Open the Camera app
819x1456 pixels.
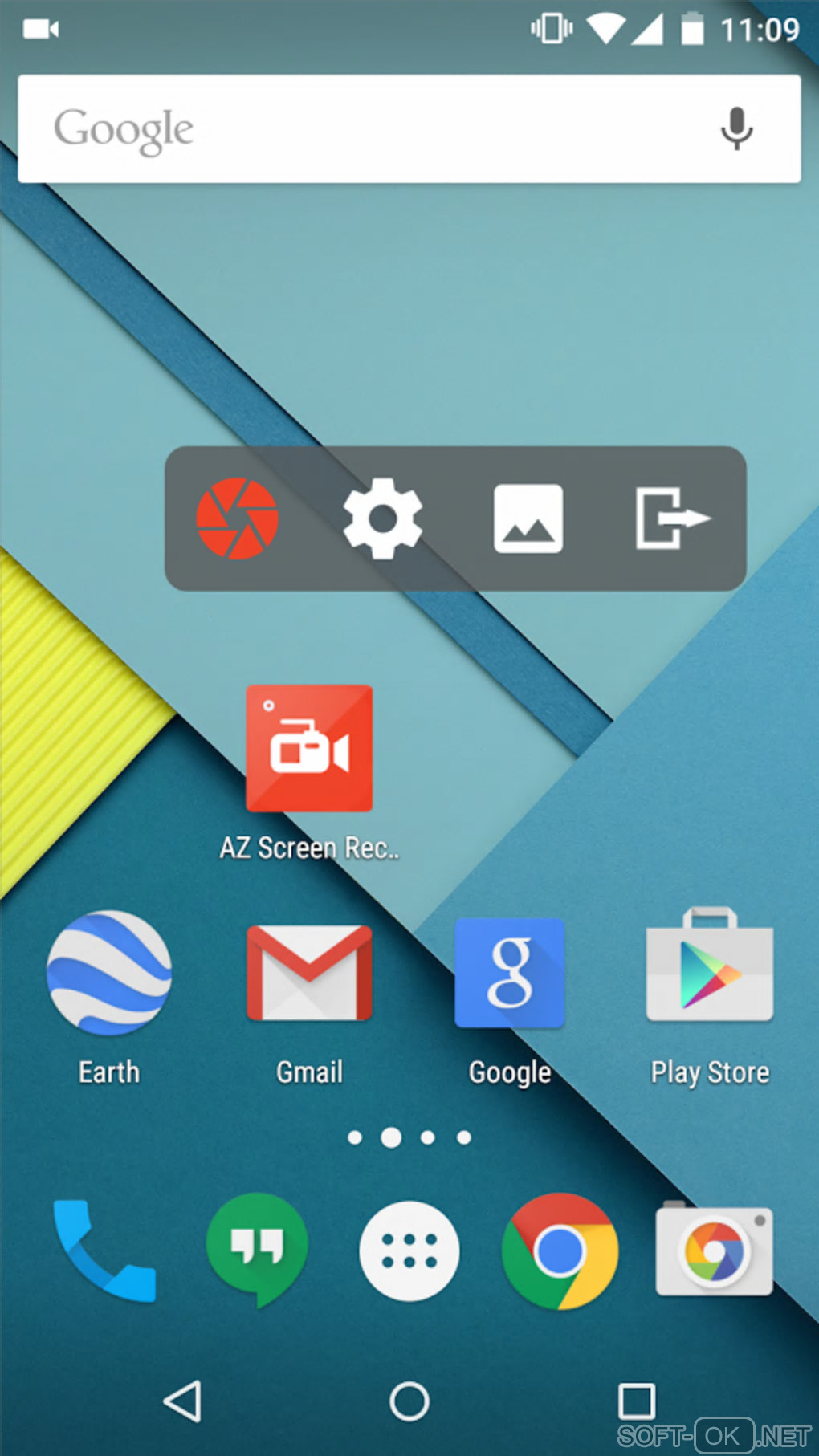[x=714, y=1251]
